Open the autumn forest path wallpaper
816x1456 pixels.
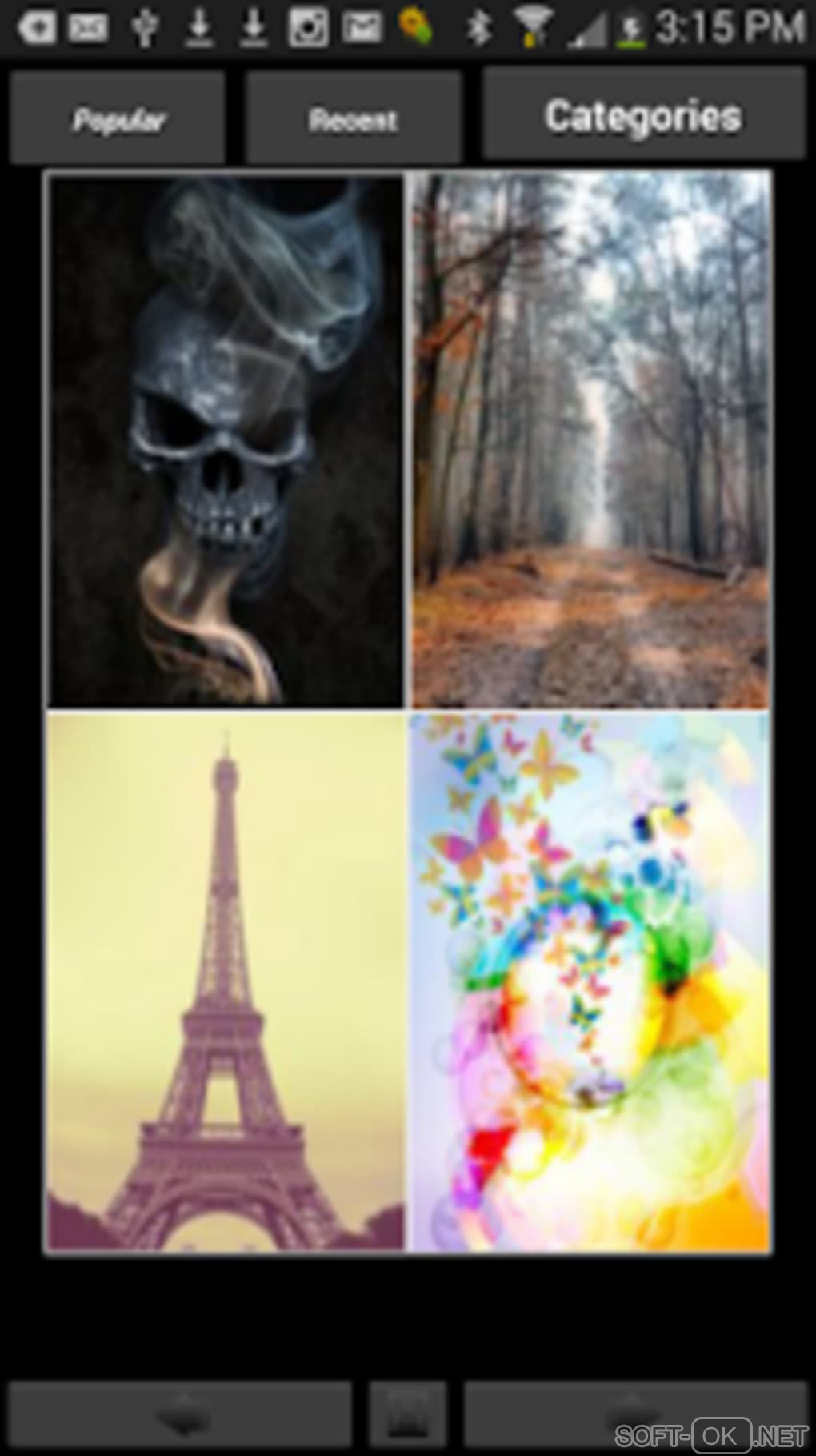point(590,440)
